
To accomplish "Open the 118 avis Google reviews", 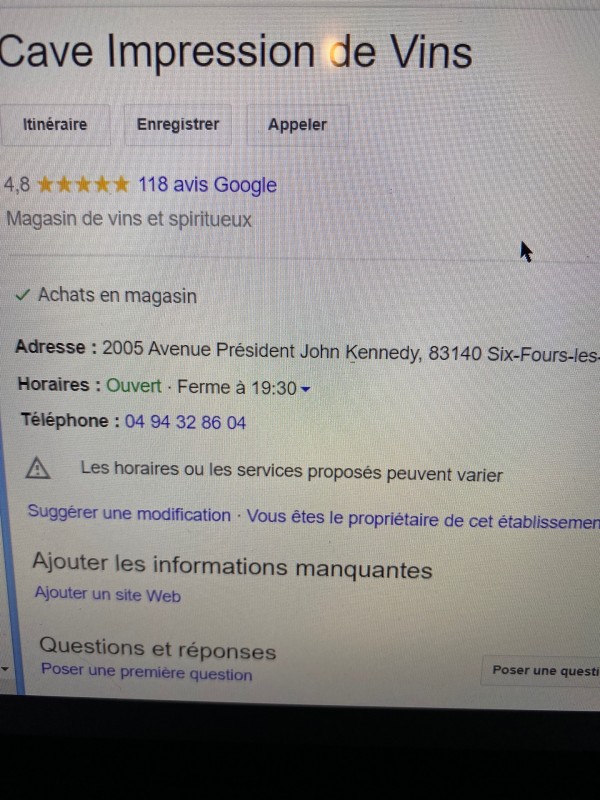I will tap(207, 185).
